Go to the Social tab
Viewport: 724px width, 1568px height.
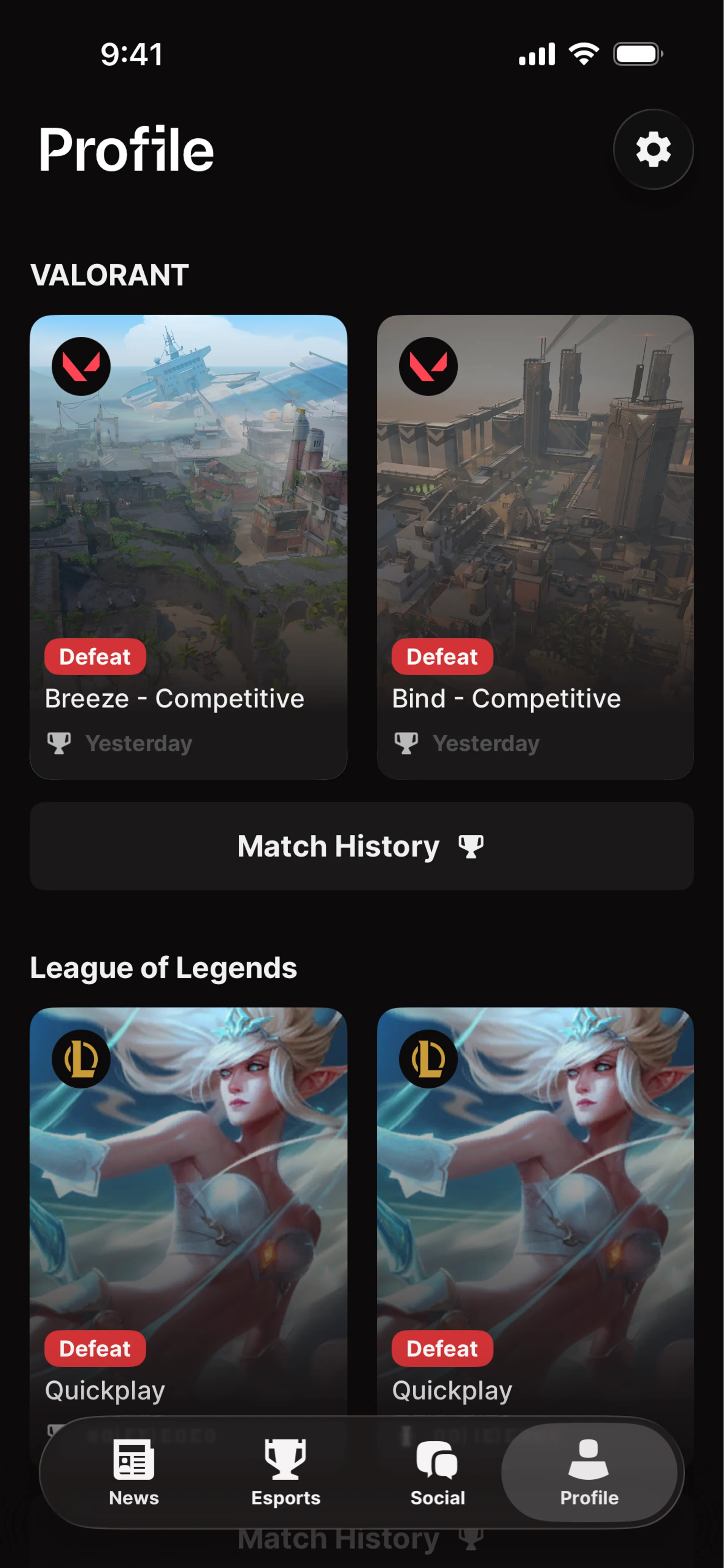coord(437,1472)
